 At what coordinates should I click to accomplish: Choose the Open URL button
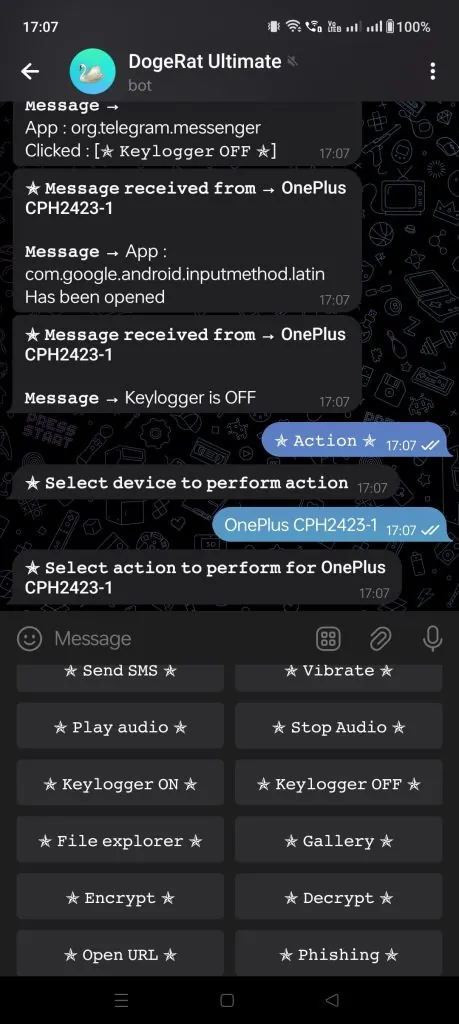[x=120, y=953]
